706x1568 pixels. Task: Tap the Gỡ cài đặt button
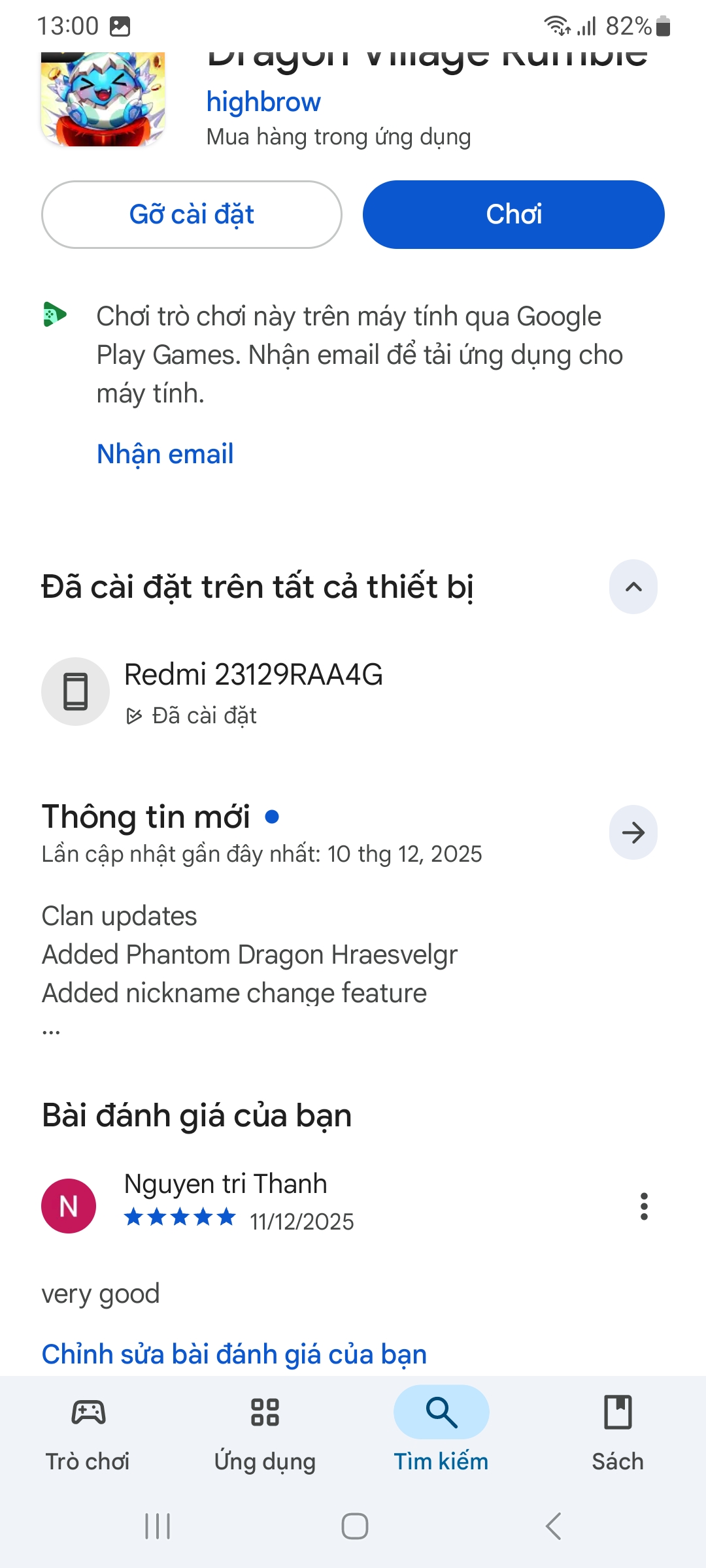pos(192,214)
